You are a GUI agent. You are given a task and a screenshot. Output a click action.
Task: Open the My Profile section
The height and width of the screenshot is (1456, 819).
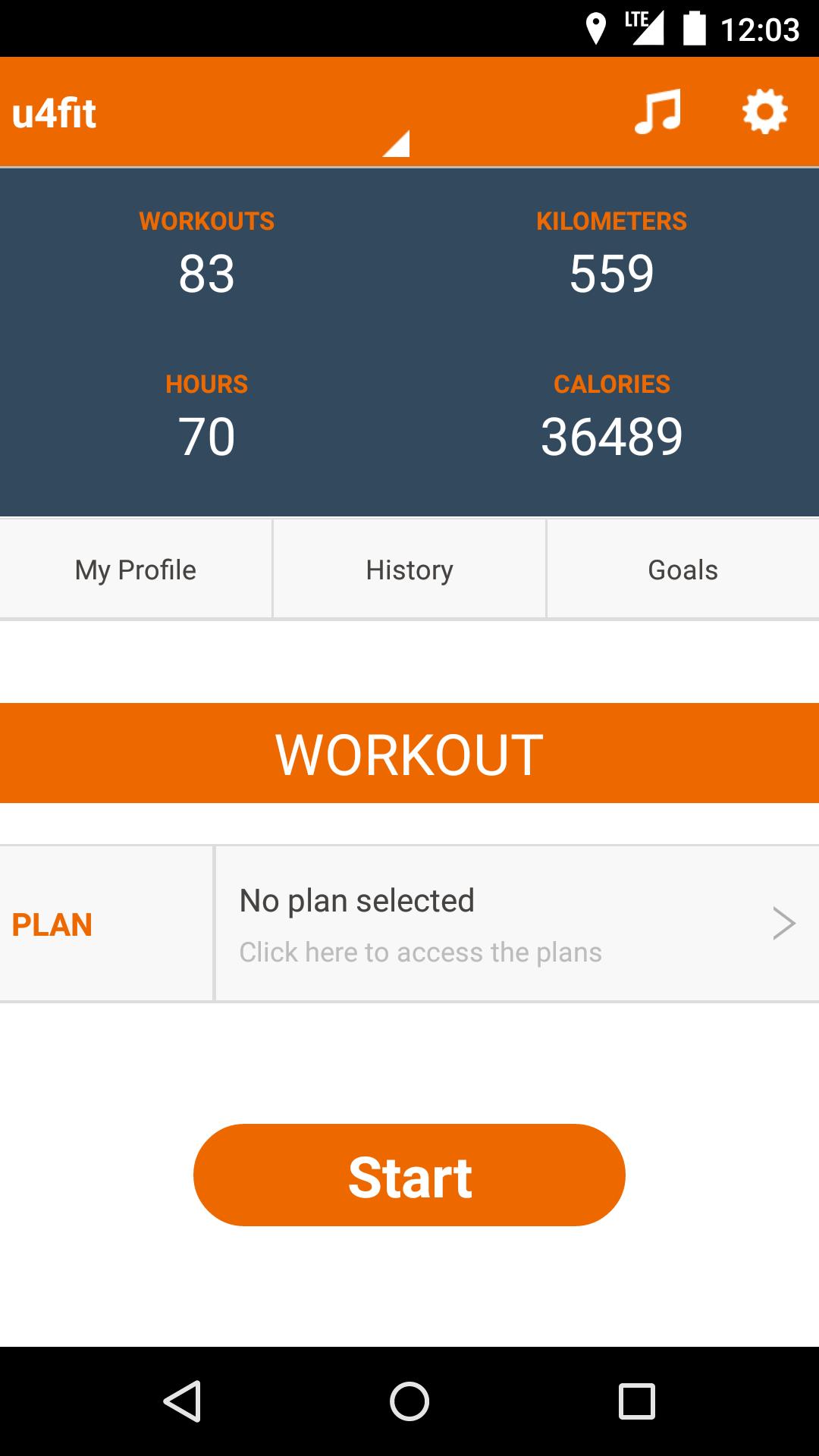point(135,568)
